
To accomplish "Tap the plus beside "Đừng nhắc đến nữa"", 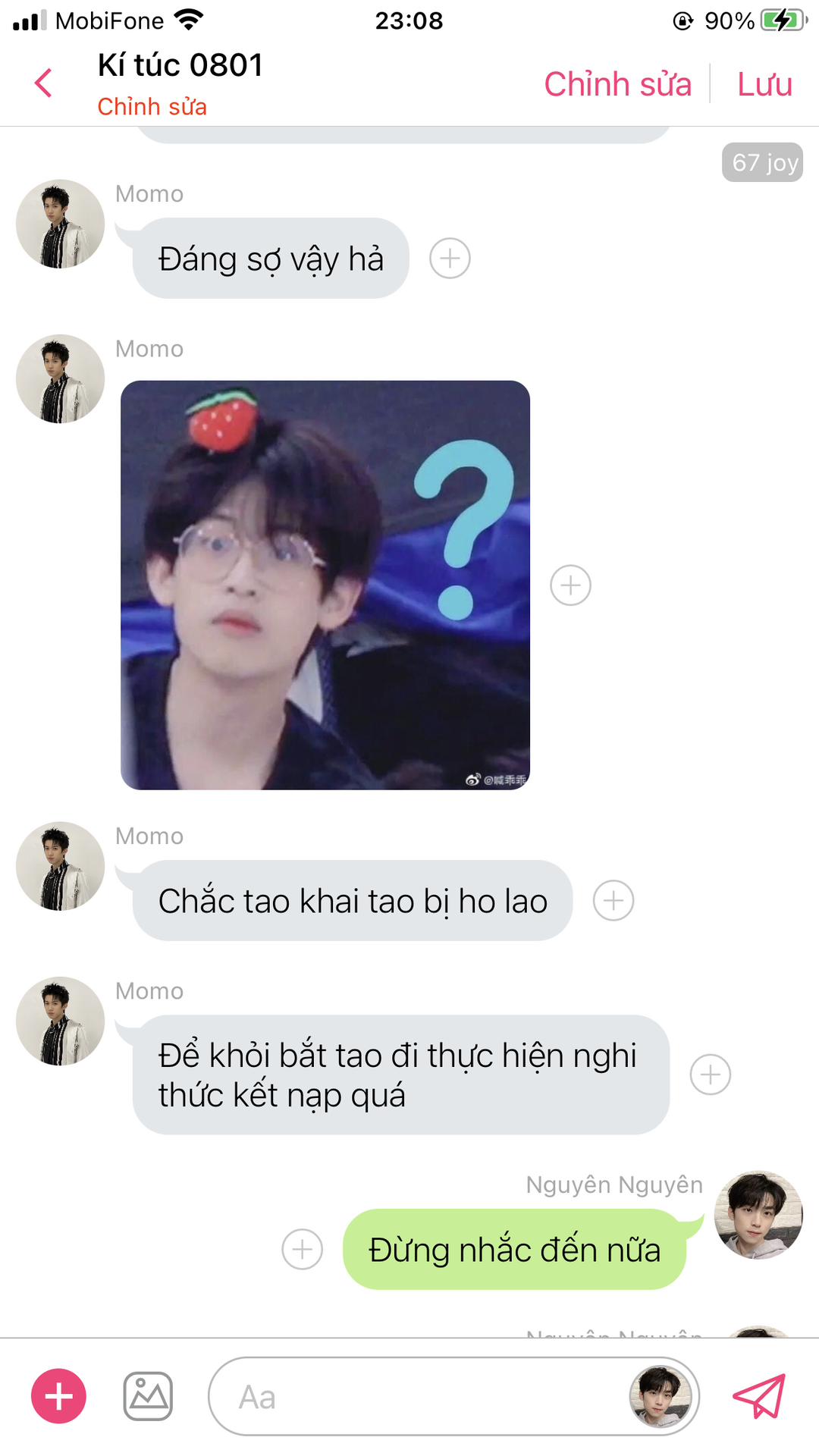I will [302, 1249].
